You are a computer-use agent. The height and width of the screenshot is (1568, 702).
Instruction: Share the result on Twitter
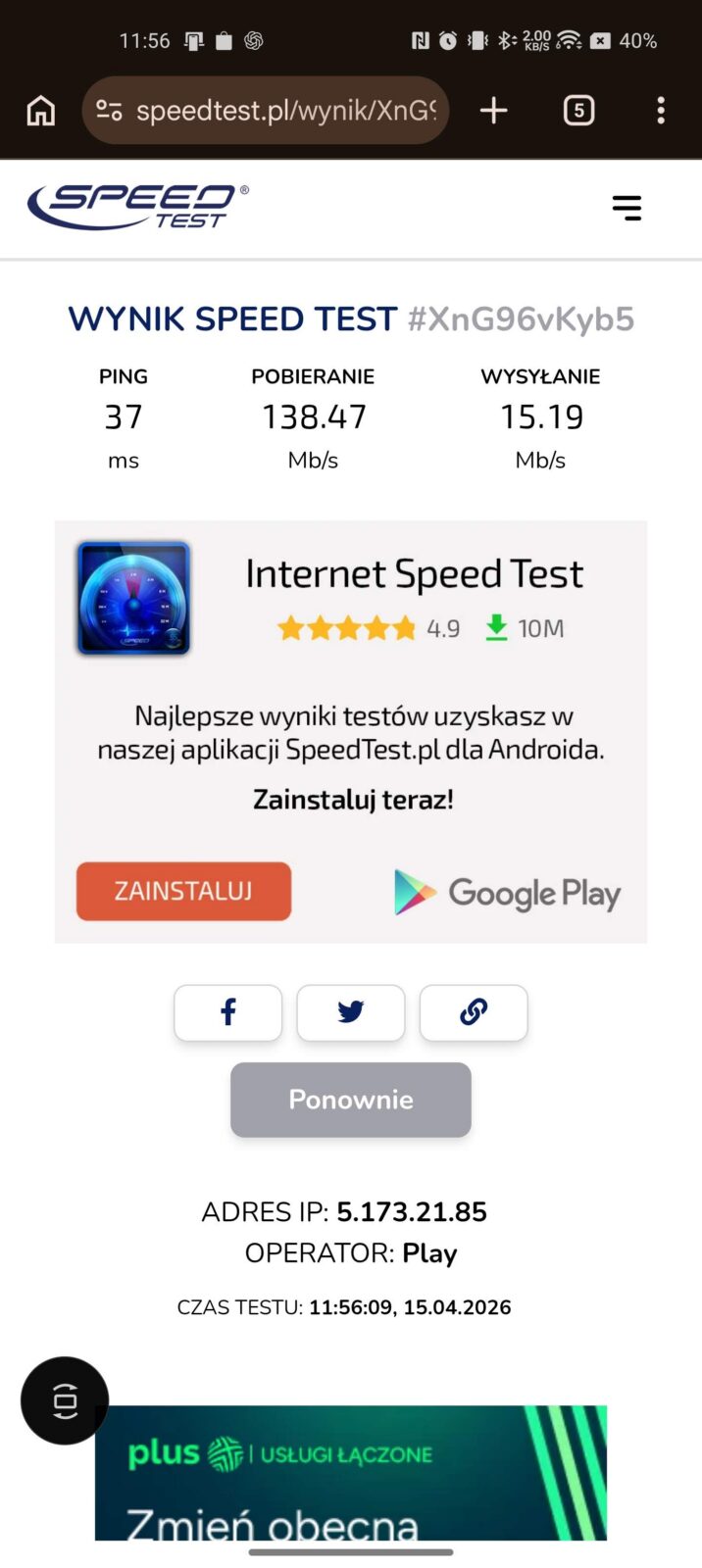click(351, 1012)
